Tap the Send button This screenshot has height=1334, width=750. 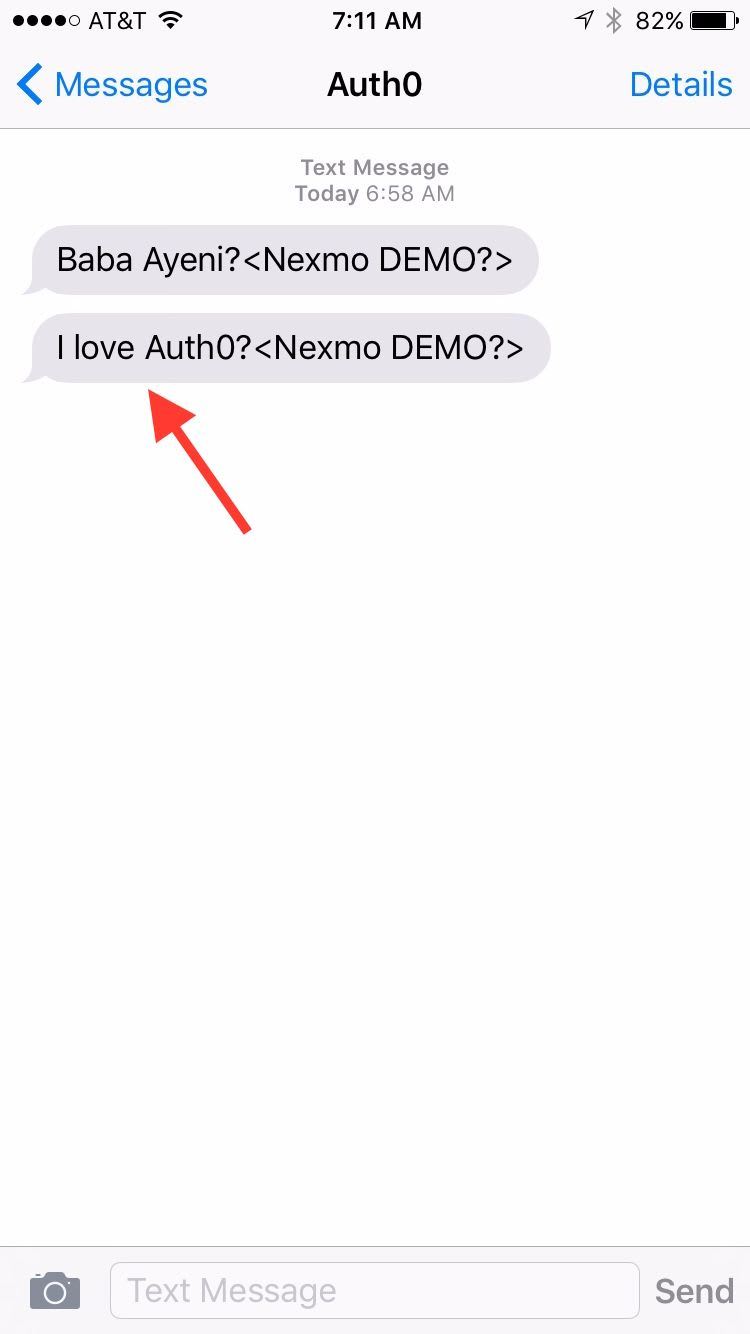694,1291
